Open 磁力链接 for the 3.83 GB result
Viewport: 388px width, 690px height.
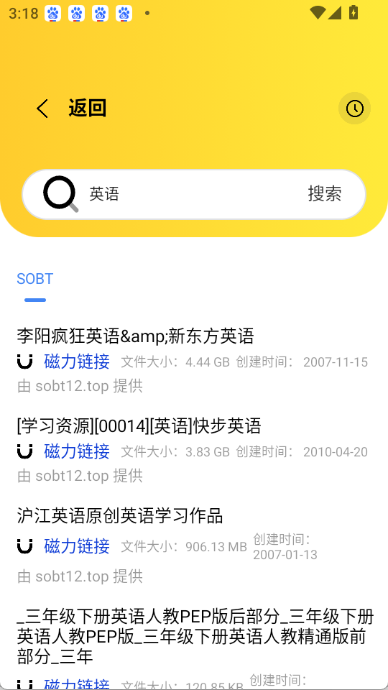pos(77,451)
